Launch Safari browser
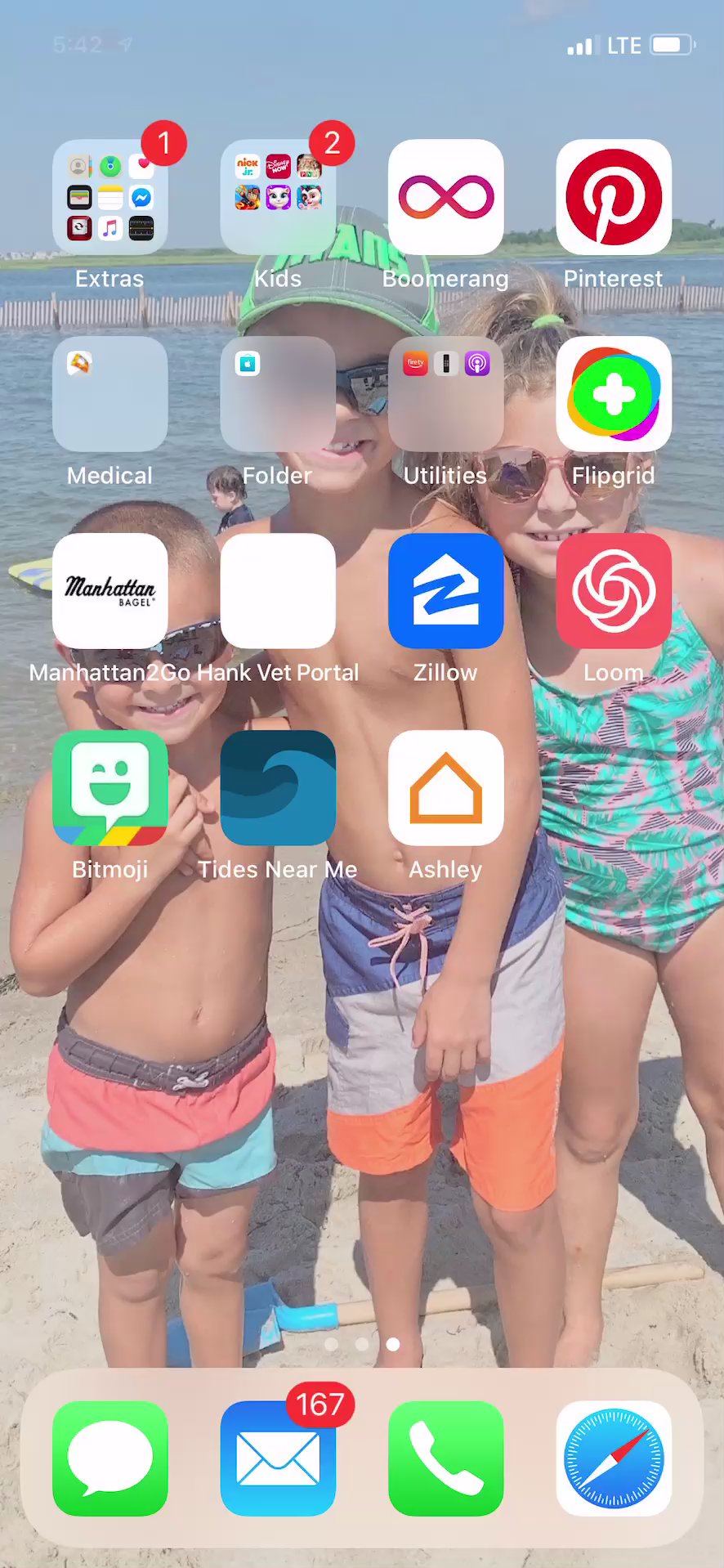 pyautogui.click(x=614, y=1458)
